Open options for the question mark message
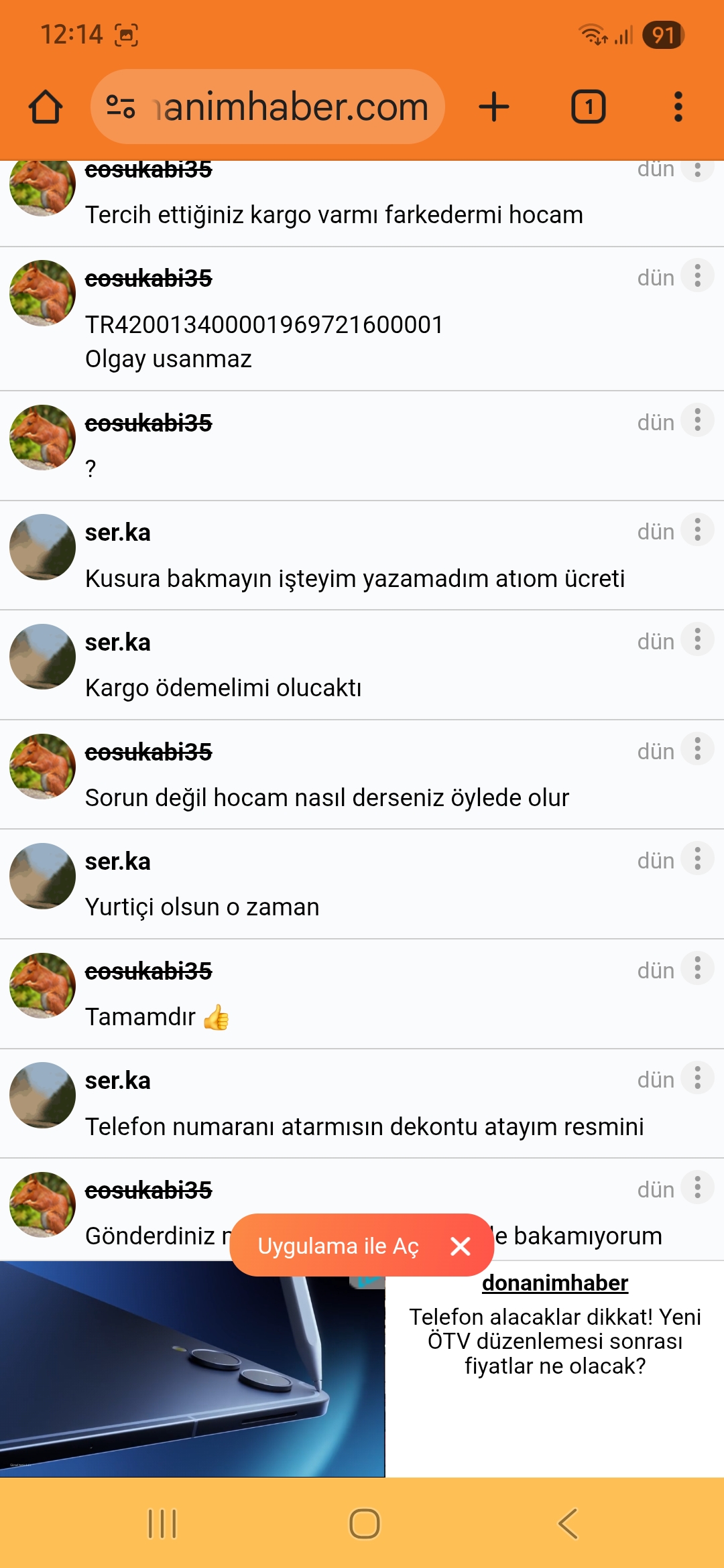 [697, 421]
